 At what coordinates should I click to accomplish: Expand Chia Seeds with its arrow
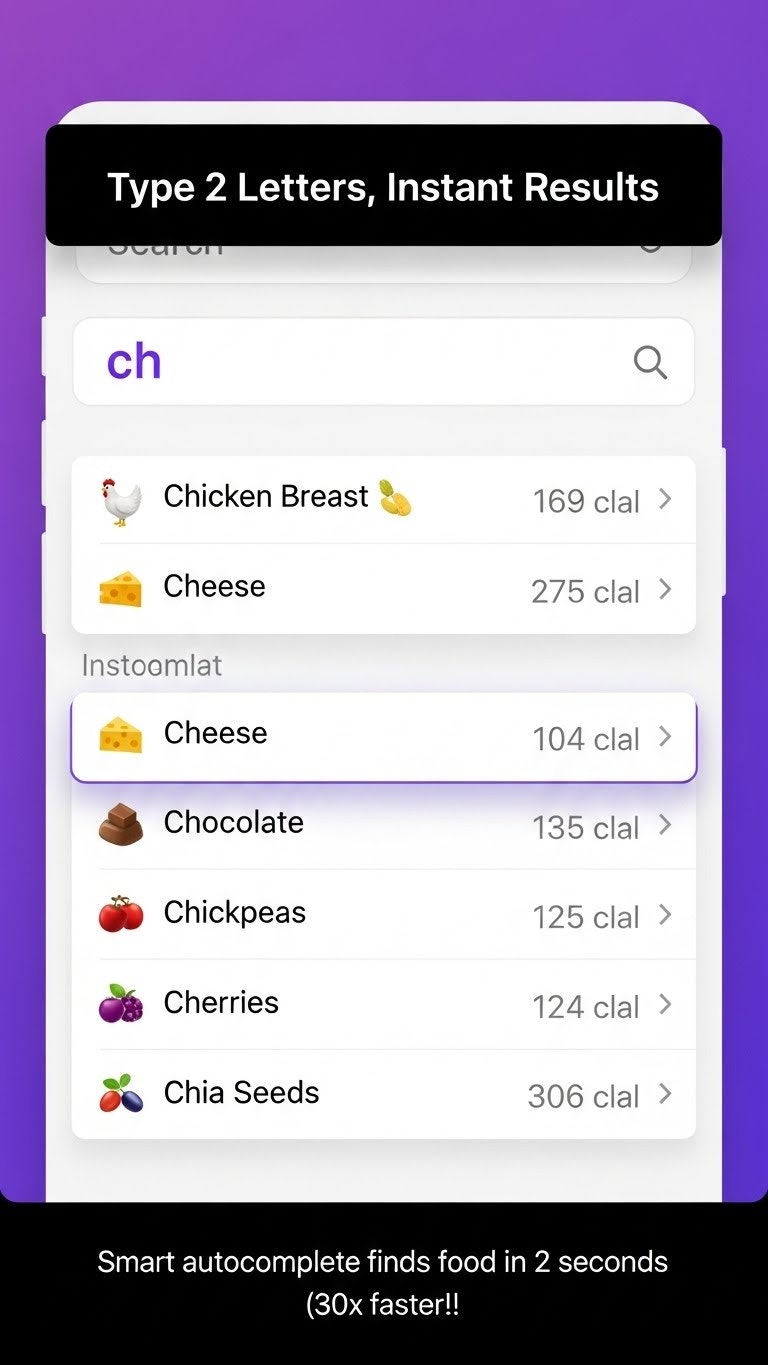(665, 1095)
